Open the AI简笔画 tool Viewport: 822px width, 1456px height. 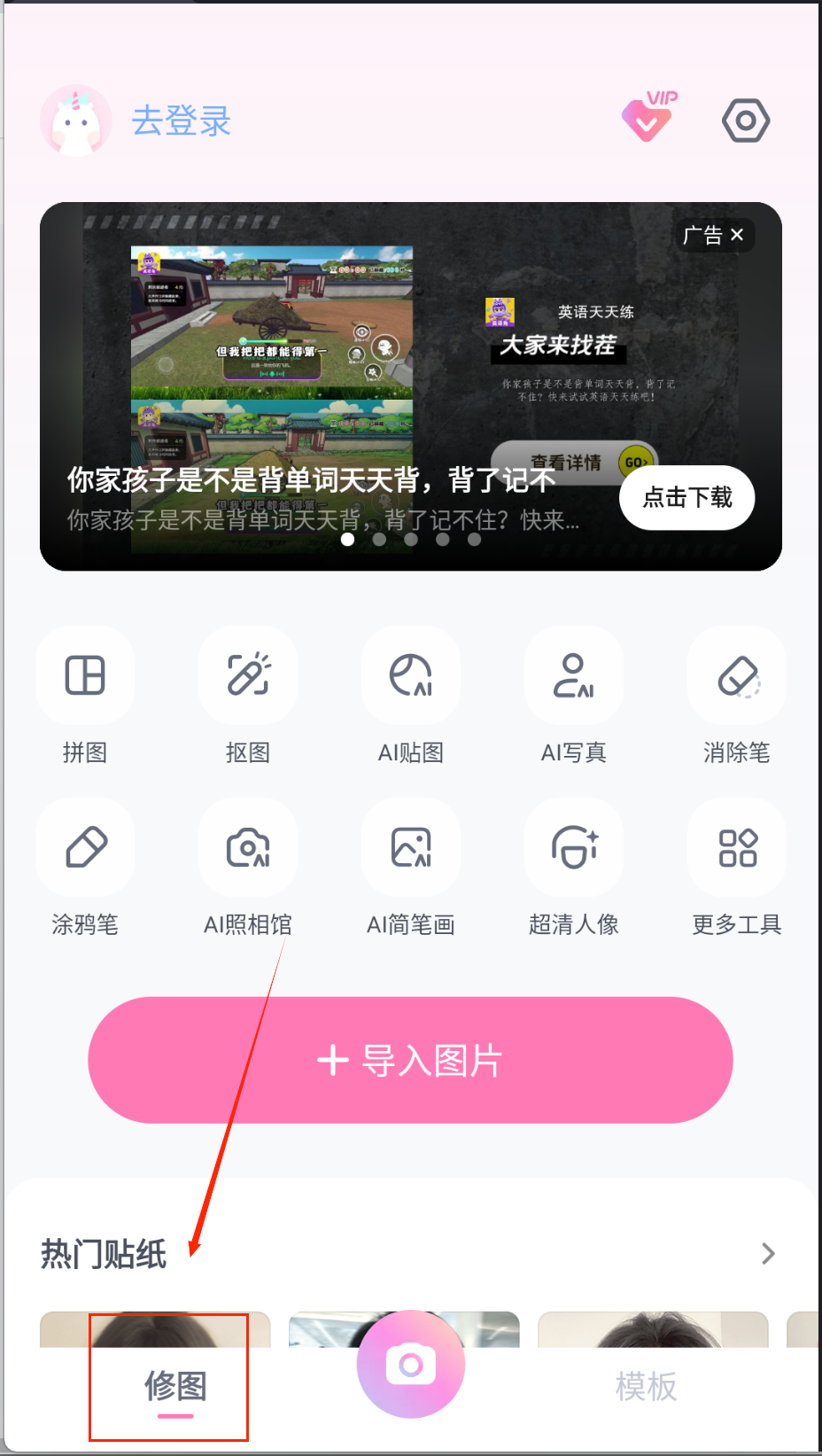coord(411,848)
